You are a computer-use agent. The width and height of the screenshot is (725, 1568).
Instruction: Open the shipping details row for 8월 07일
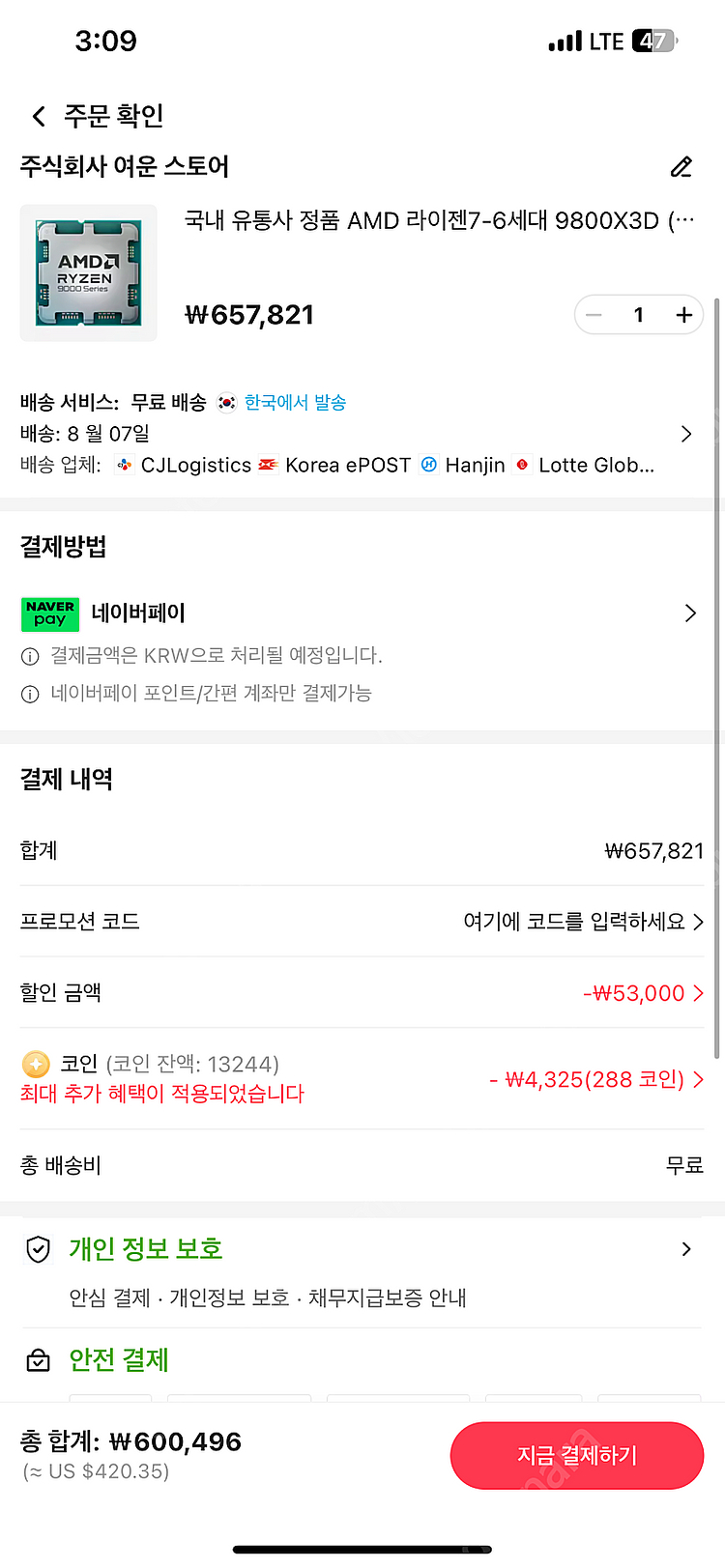click(685, 434)
